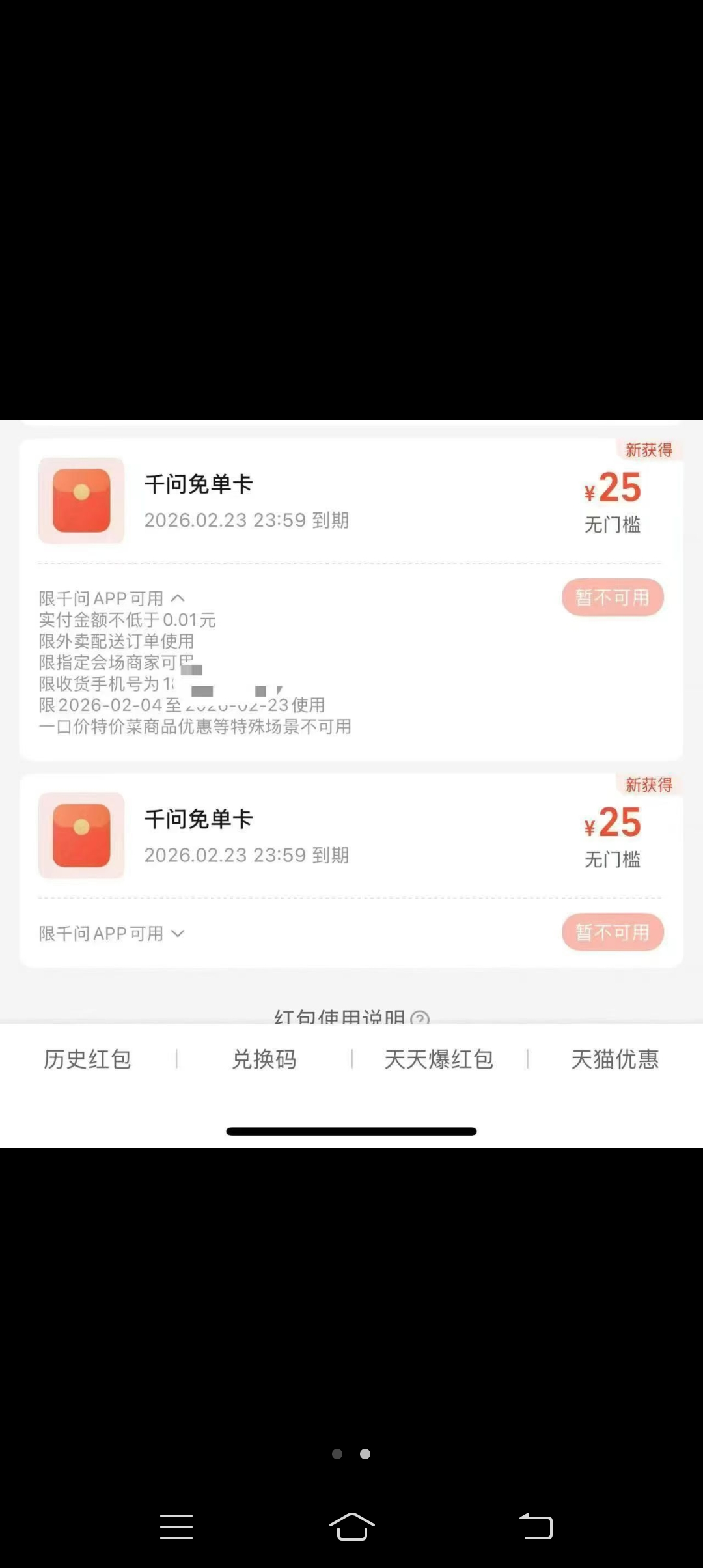Click the first page indicator dot
This screenshot has height=1568, width=703.
click(x=338, y=1453)
